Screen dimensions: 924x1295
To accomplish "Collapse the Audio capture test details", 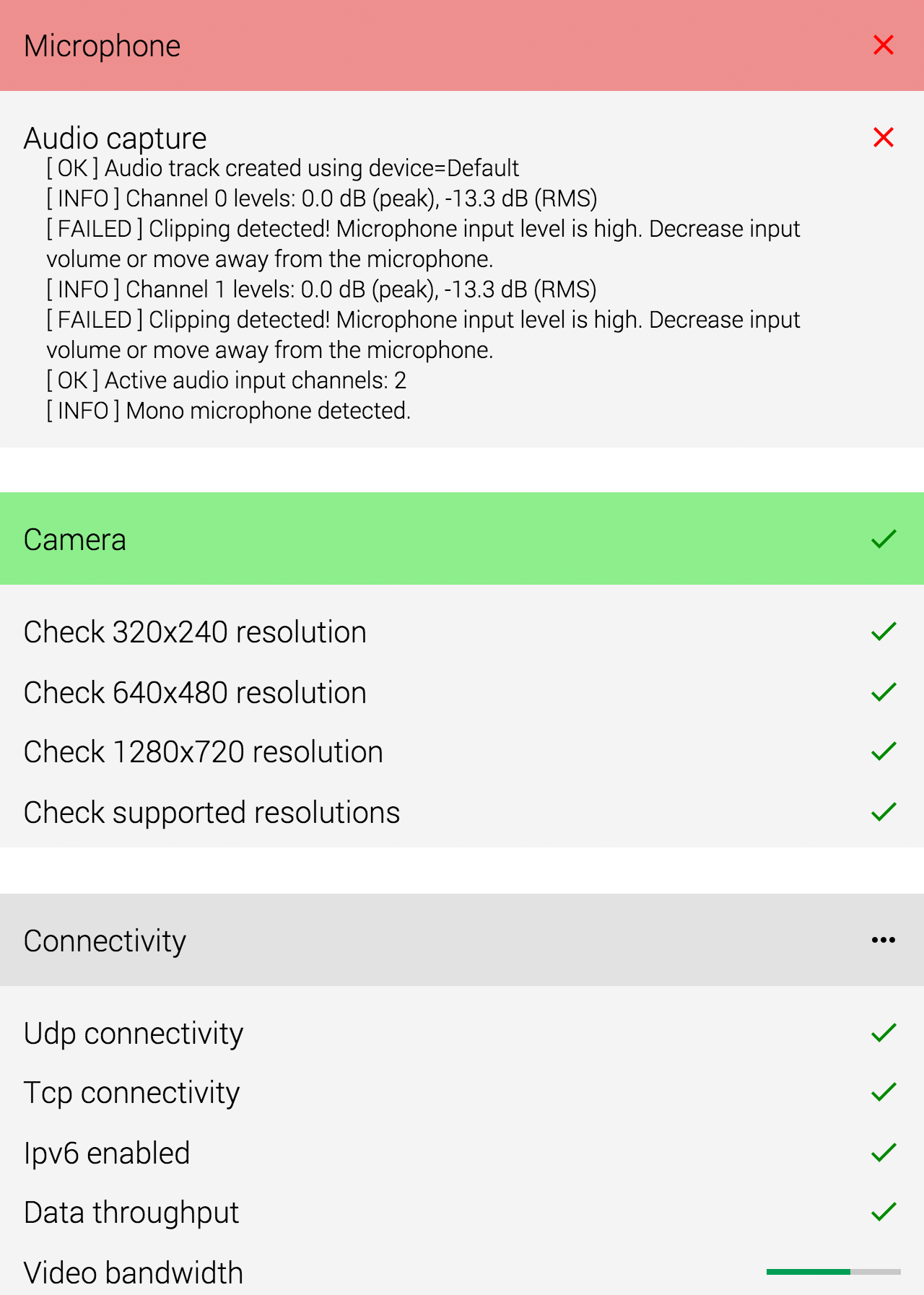I will [462, 137].
